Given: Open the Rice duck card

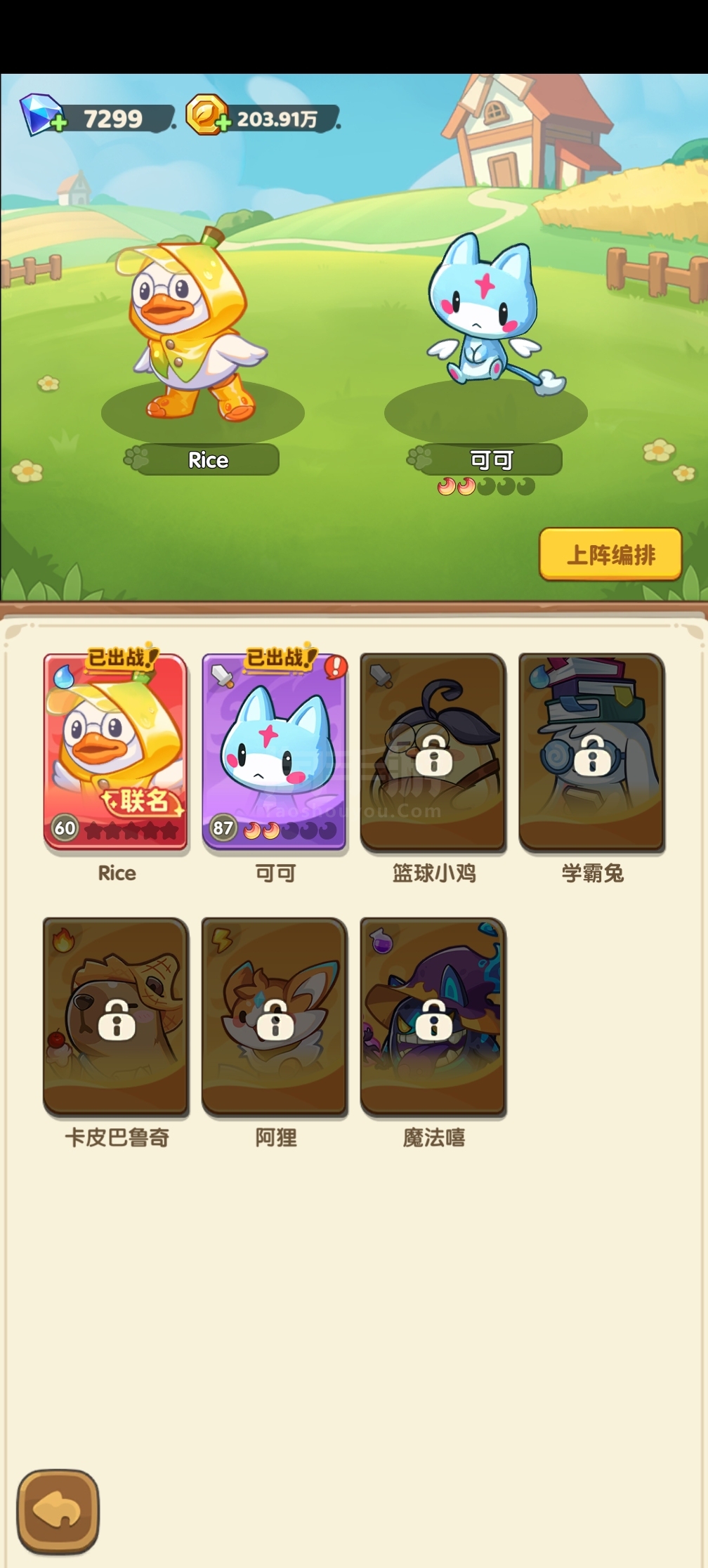Looking at the screenshot, I should click(116, 752).
